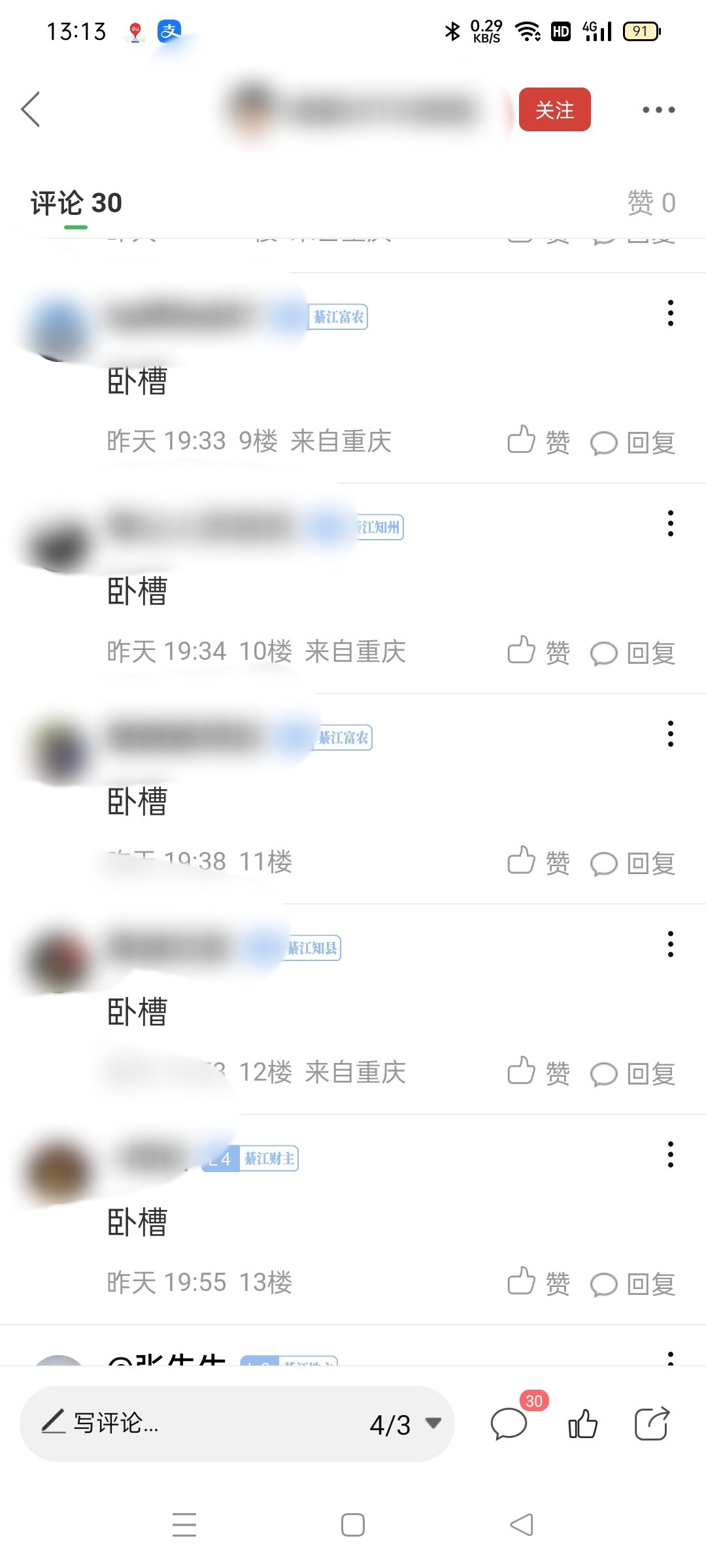
Task: Open the top-right overflow menu
Action: (x=658, y=110)
